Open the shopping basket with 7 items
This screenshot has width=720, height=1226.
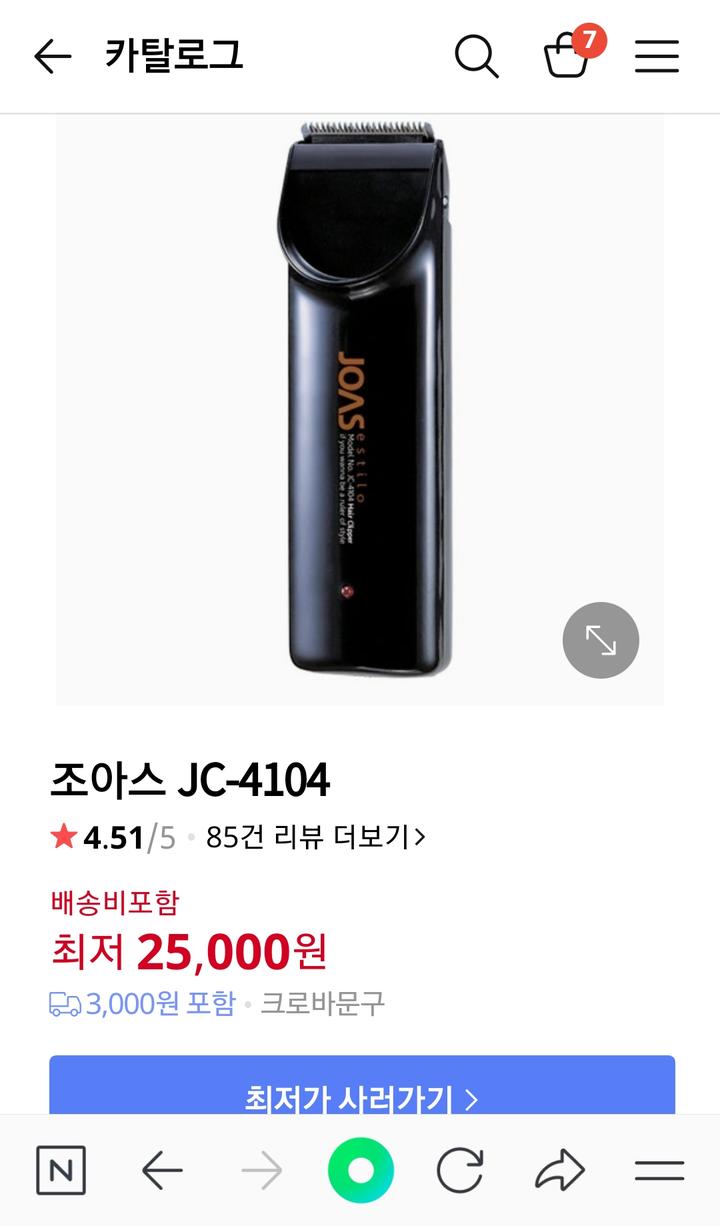(x=567, y=57)
